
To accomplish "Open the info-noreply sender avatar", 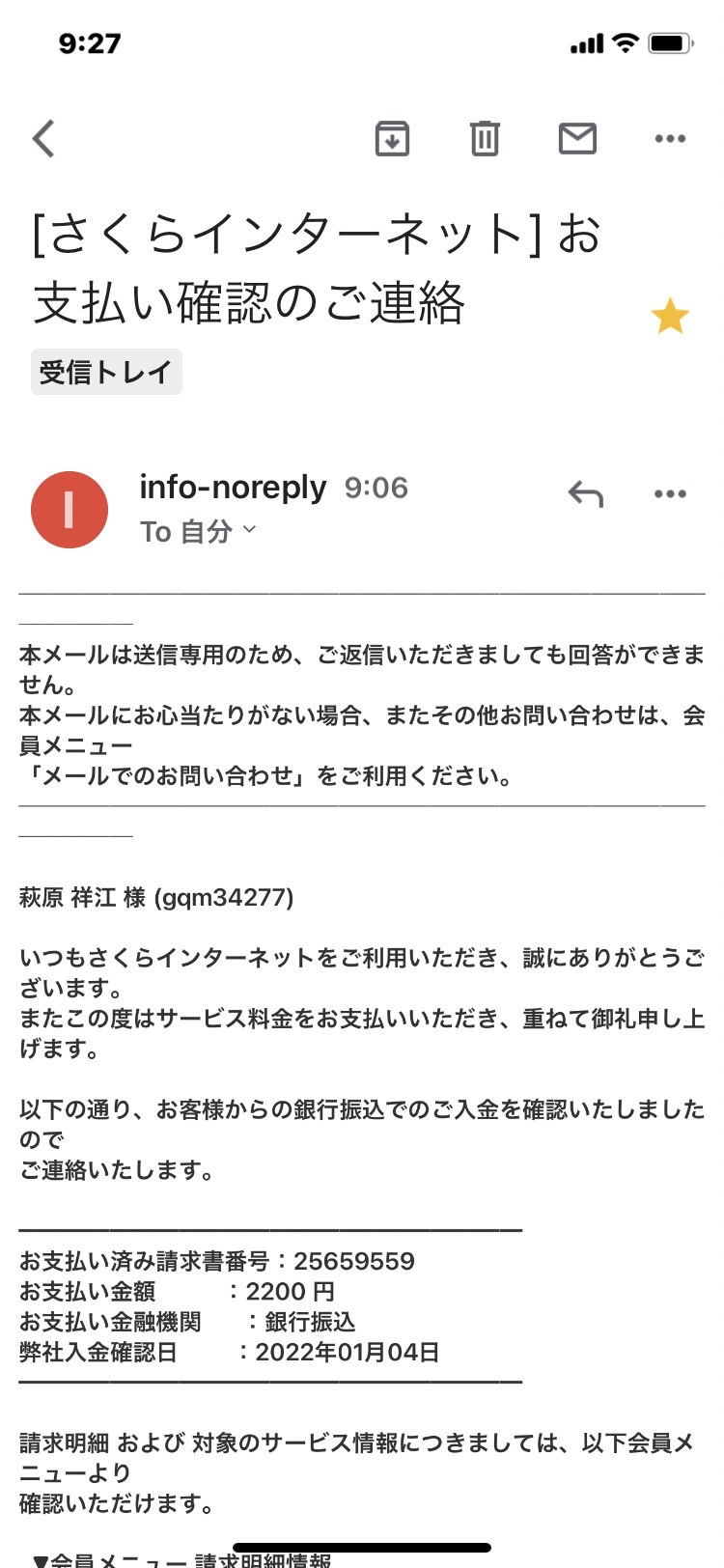I will [70, 510].
